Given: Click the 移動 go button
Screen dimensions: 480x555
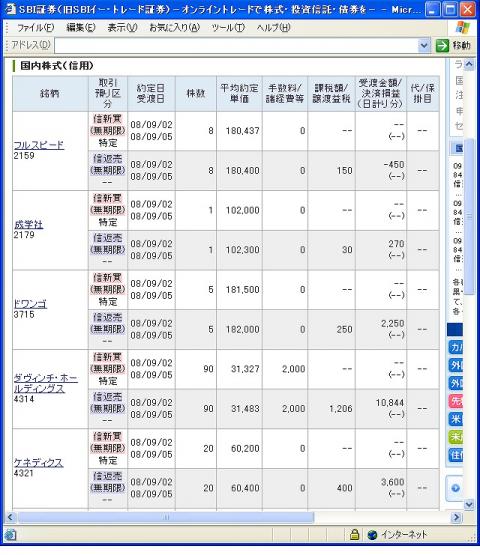Looking at the screenshot, I should [453, 45].
